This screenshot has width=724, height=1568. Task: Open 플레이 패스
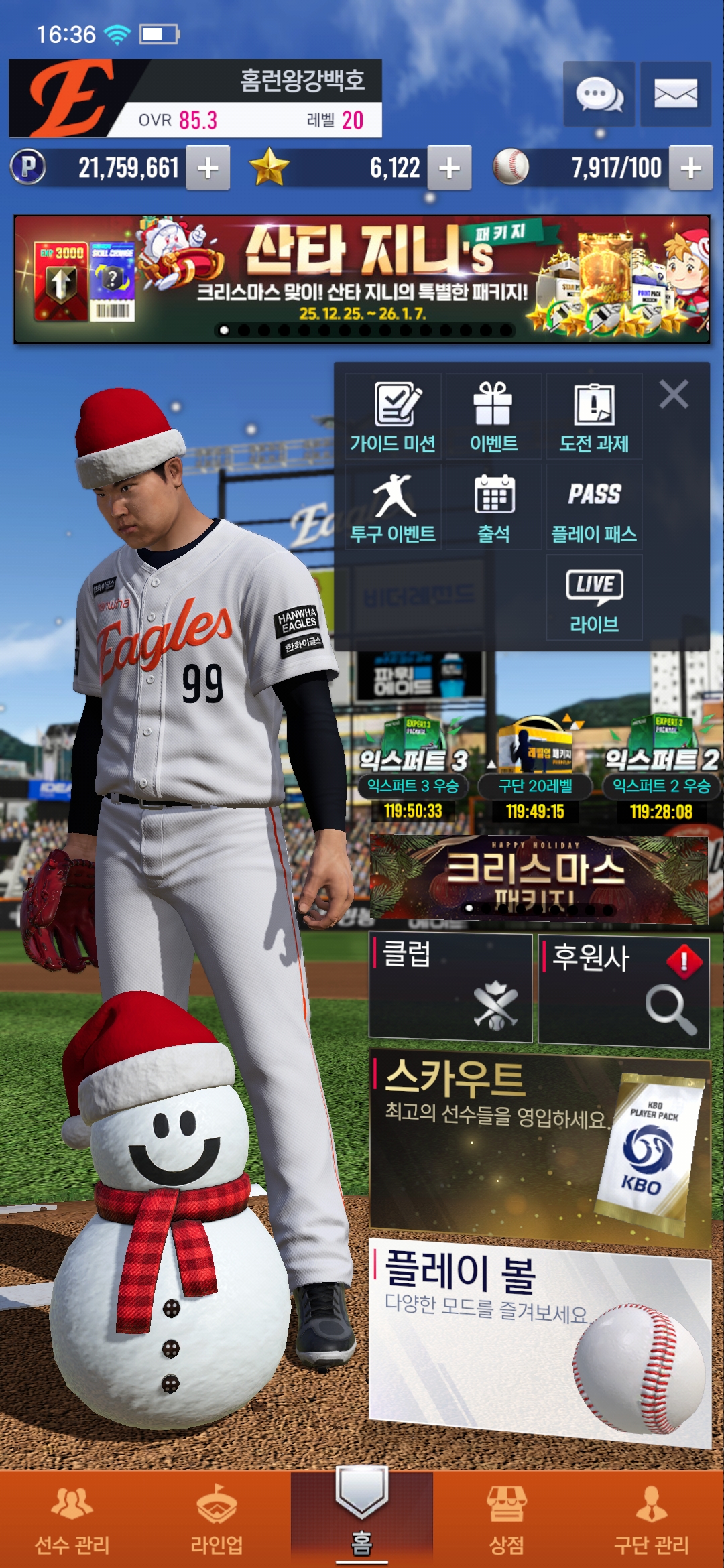coord(595,507)
